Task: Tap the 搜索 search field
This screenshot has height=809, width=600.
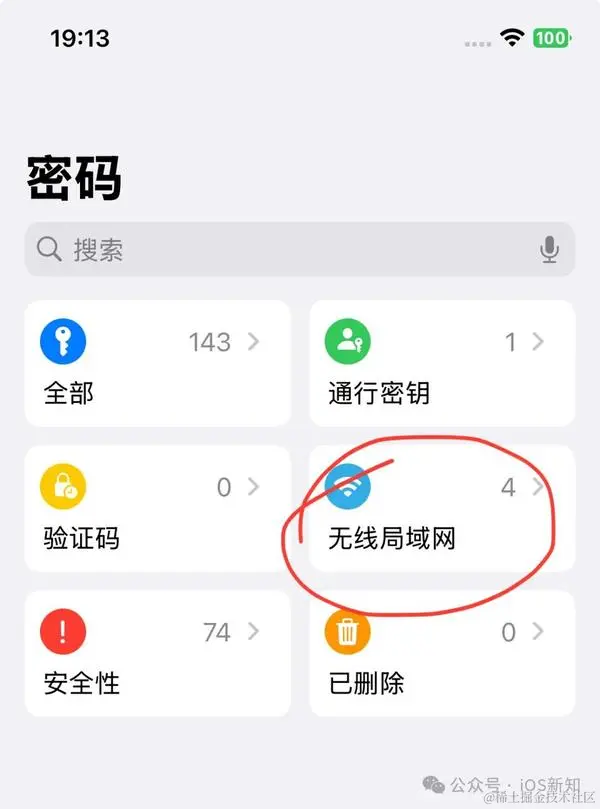Action: (280, 249)
